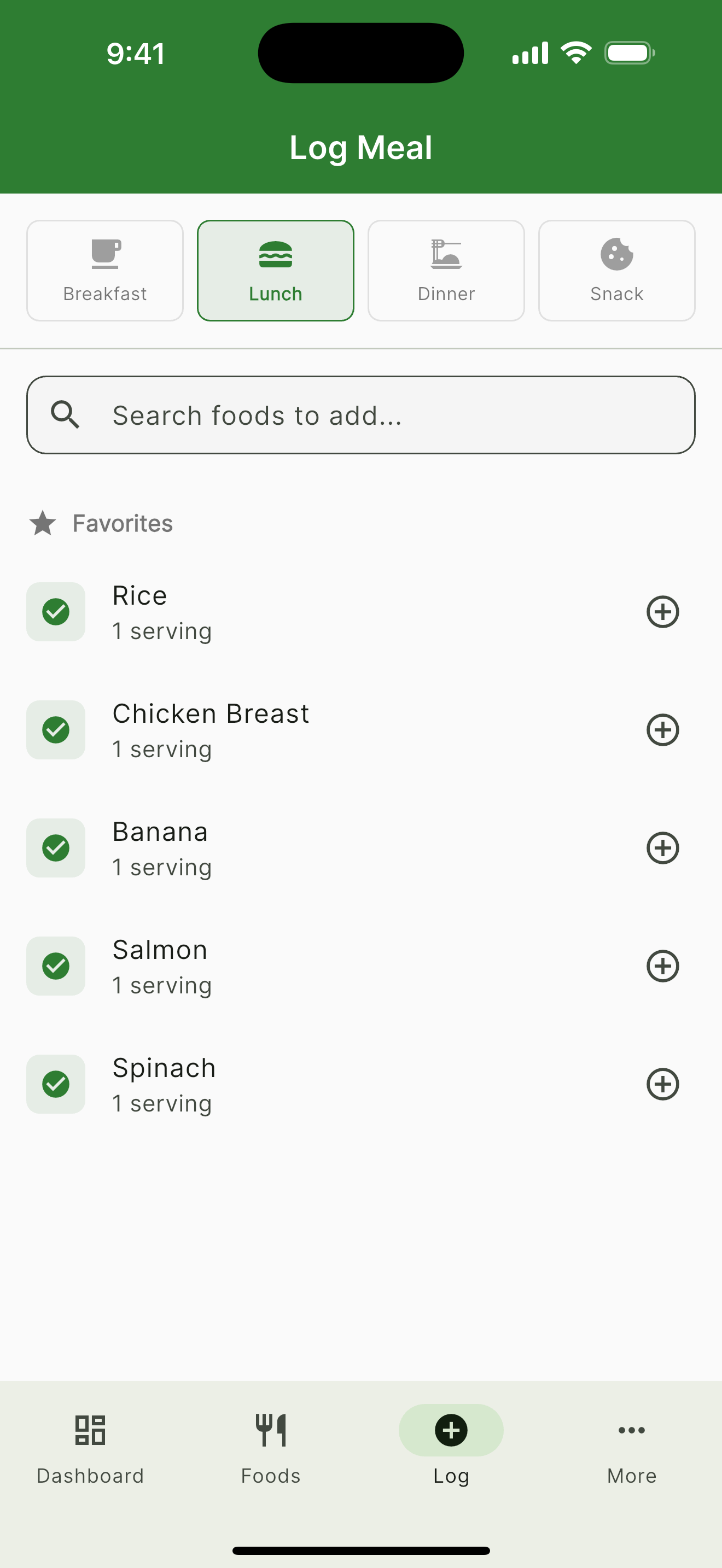Select the Breakfast coffee cup icon
This screenshot has height=1568, width=722.
(x=104, y=254)
